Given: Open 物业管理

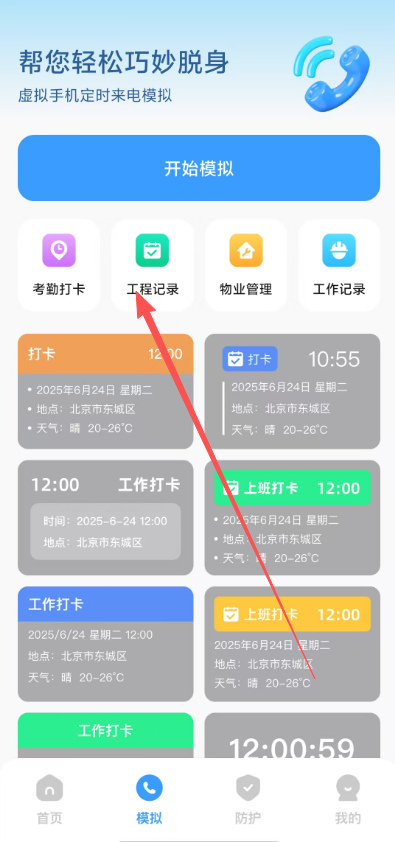Looking at the screenshot, I should 246,265.
